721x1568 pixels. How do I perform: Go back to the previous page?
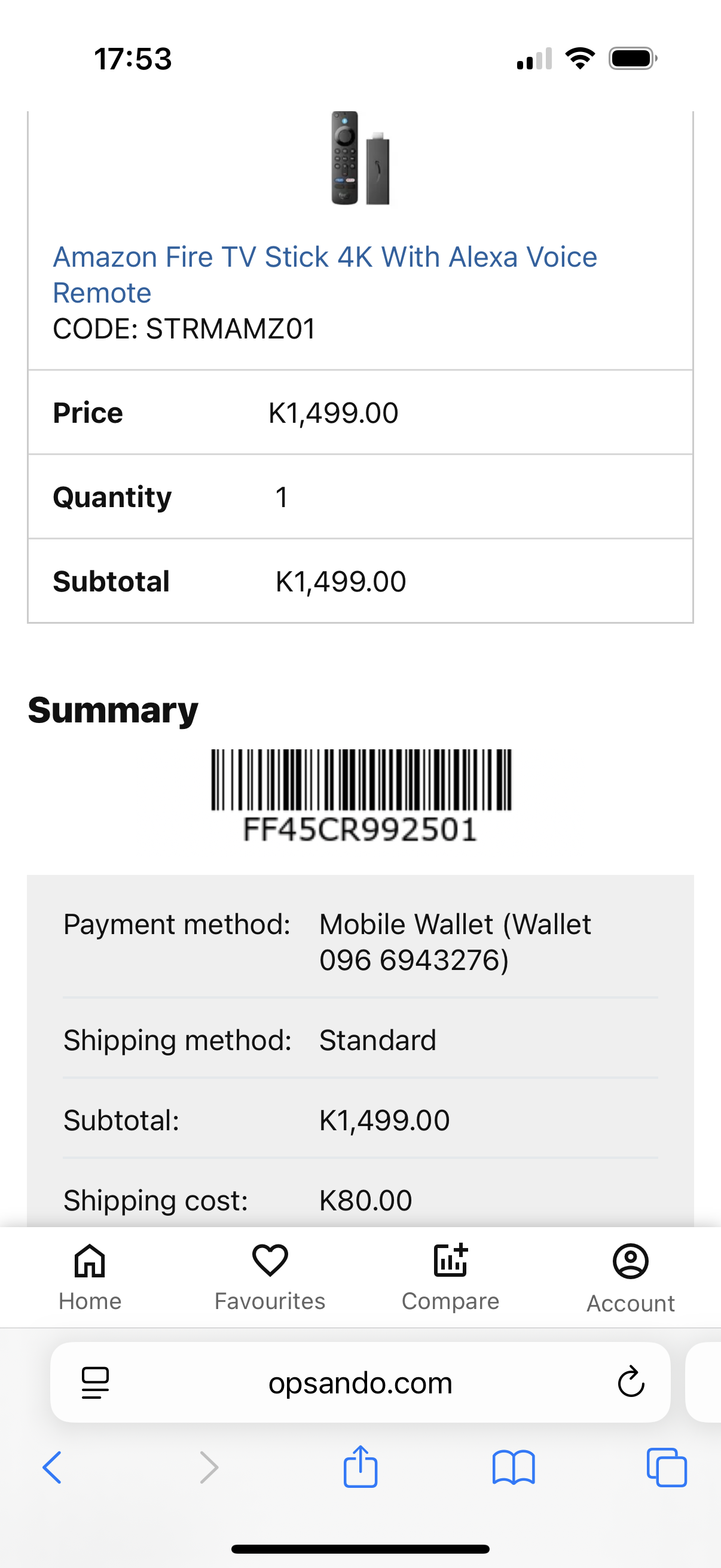click(x=53, y=1467)
